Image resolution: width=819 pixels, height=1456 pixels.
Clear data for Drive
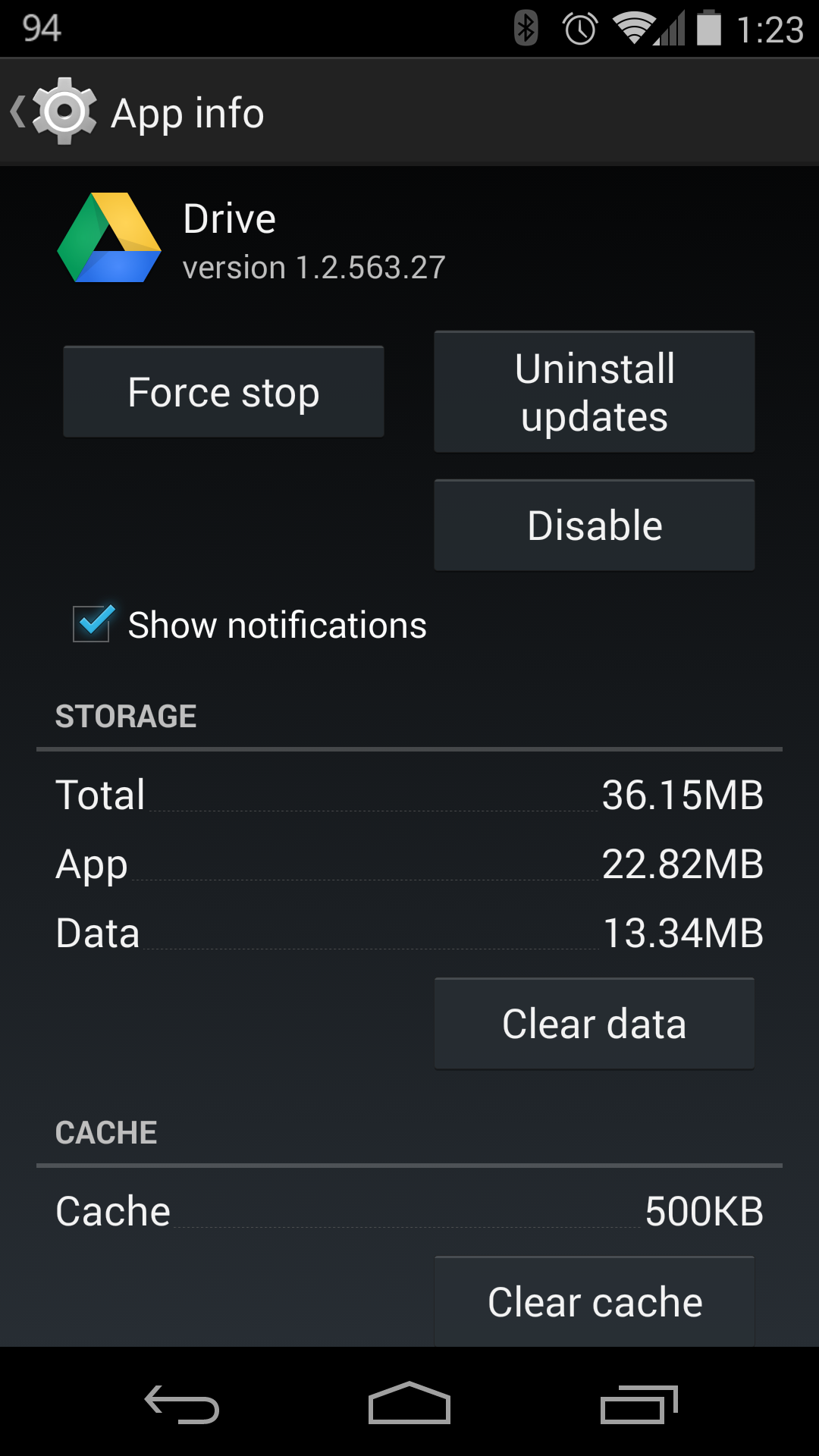[x=594, y=1023]
